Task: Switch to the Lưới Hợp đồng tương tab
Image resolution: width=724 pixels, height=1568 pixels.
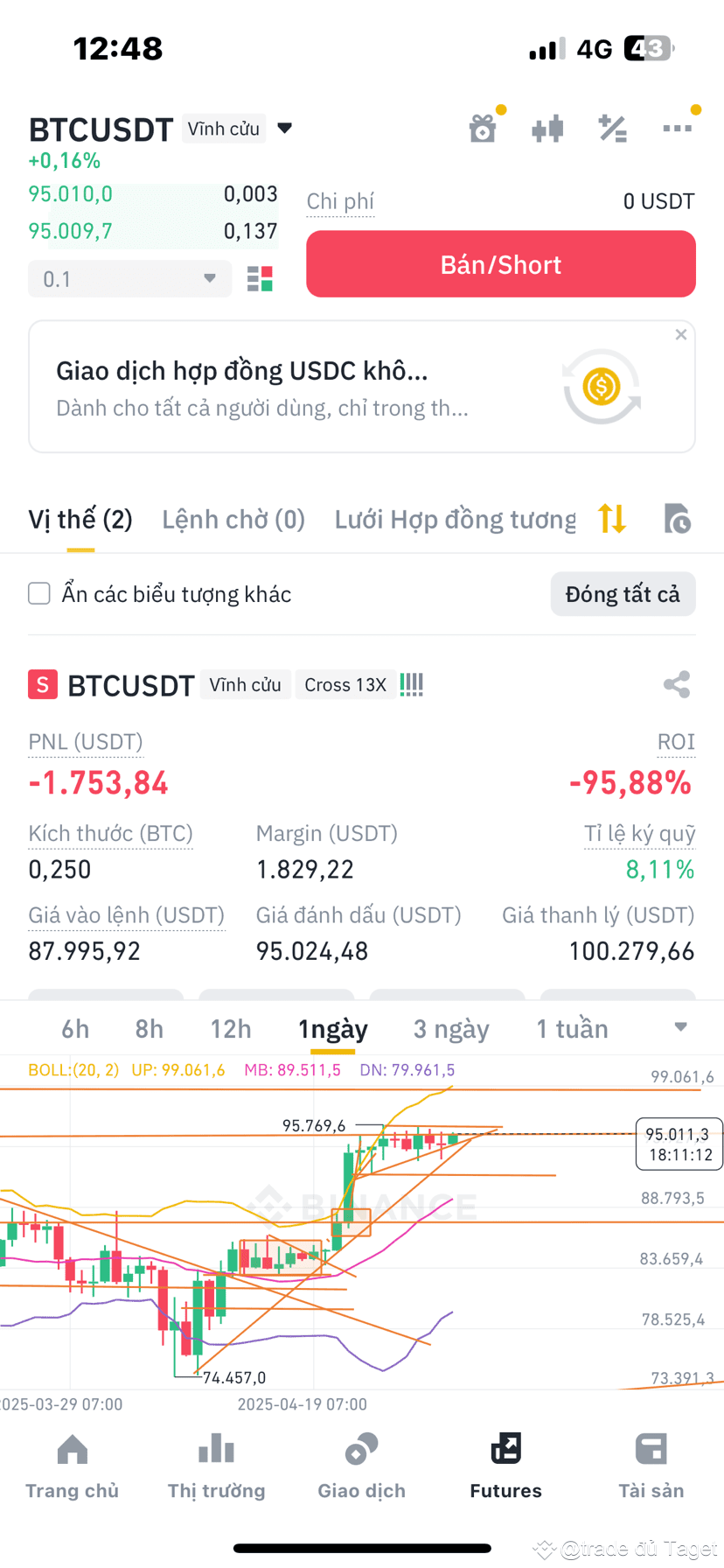Action: point(456,520)
